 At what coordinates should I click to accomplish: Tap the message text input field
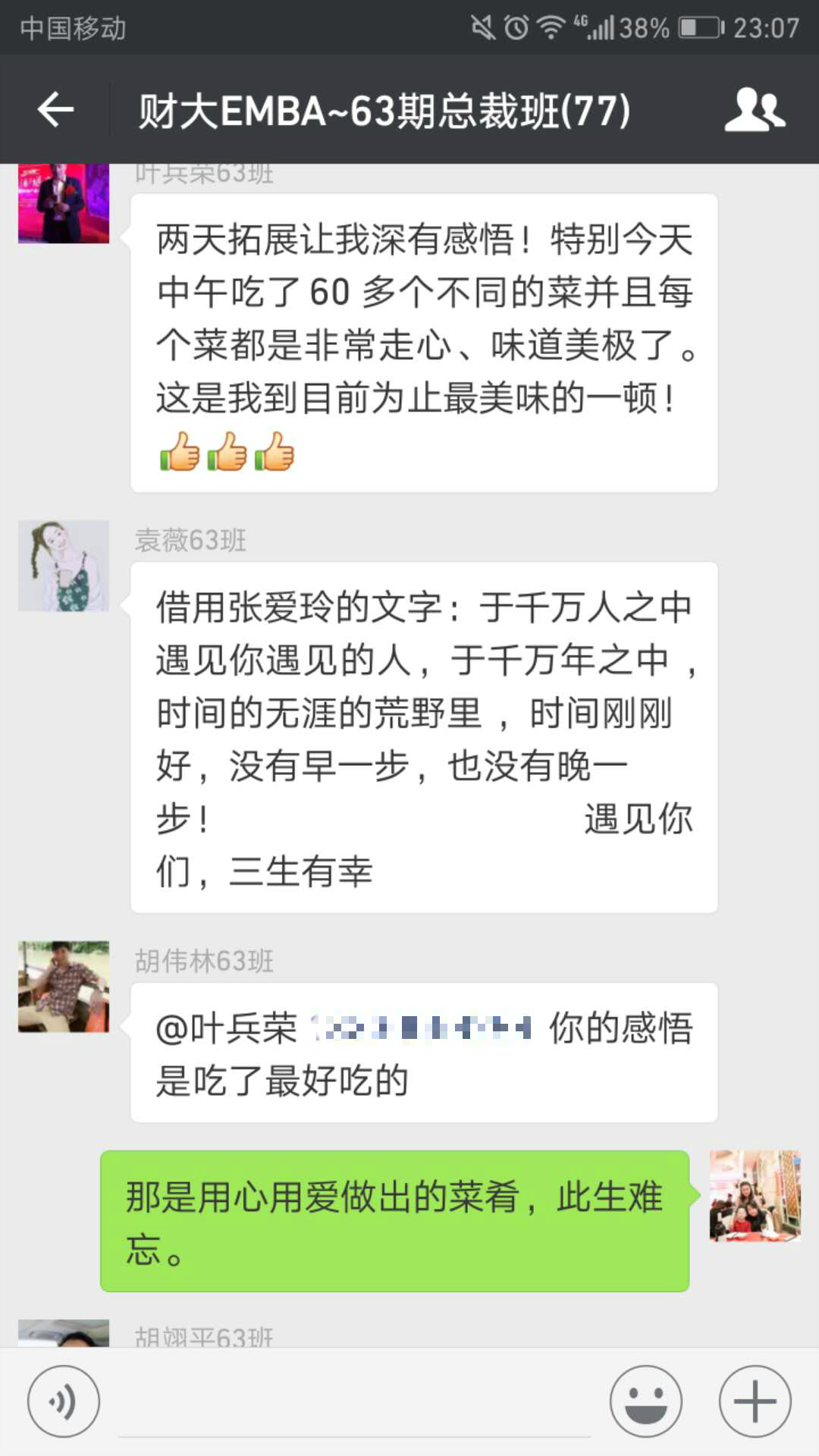(x=355, y=1403)
